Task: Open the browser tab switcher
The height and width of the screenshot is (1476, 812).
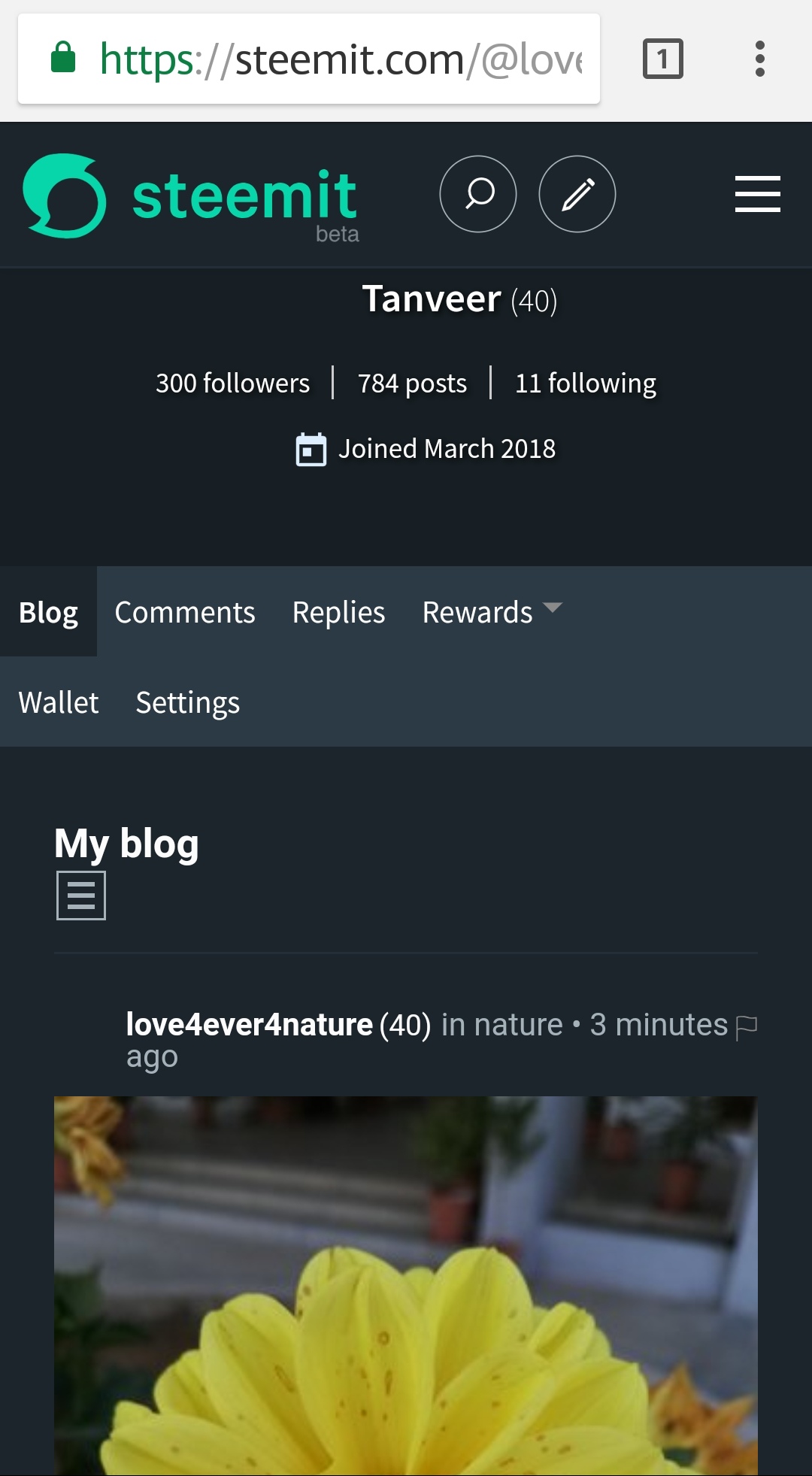Action: [662, 59]
